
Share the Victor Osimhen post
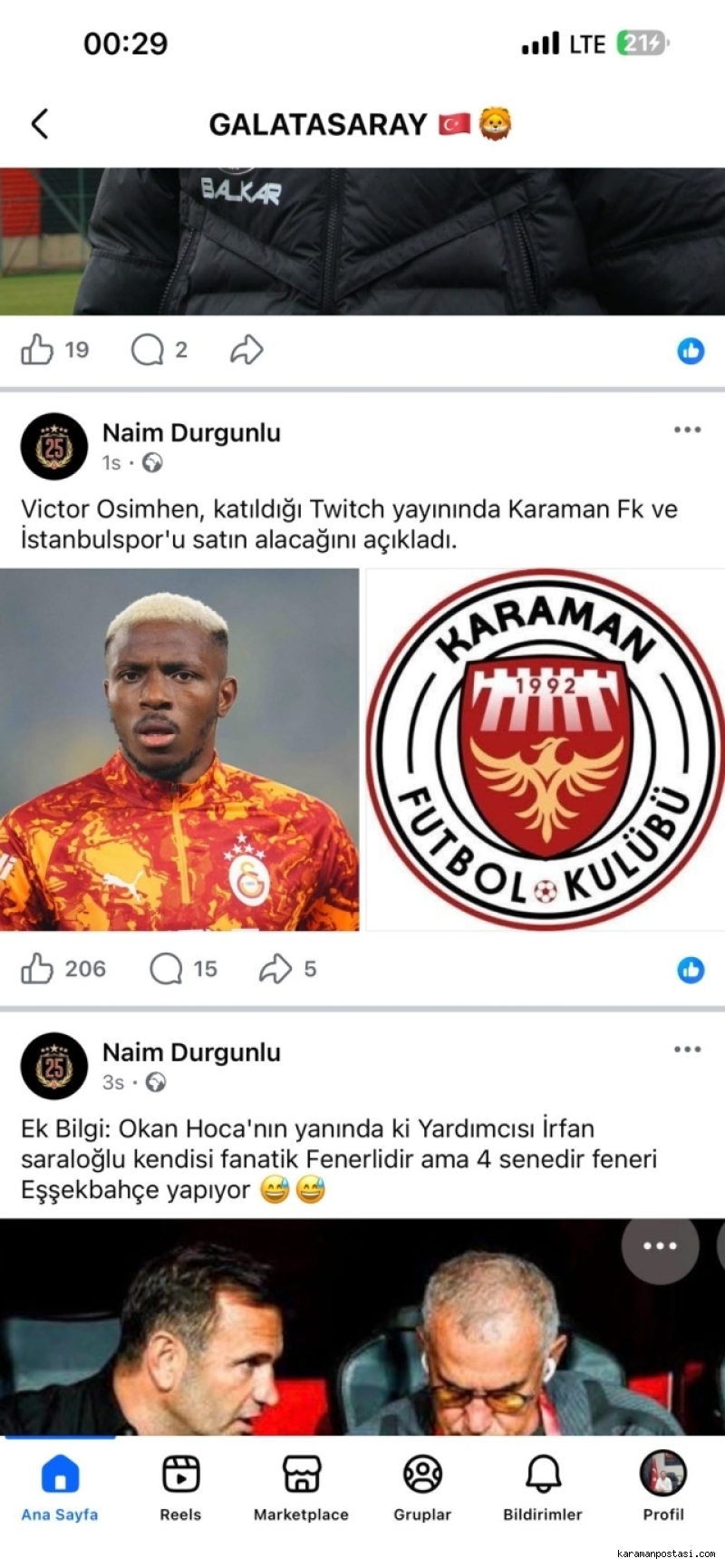click(x=275, y=969)
